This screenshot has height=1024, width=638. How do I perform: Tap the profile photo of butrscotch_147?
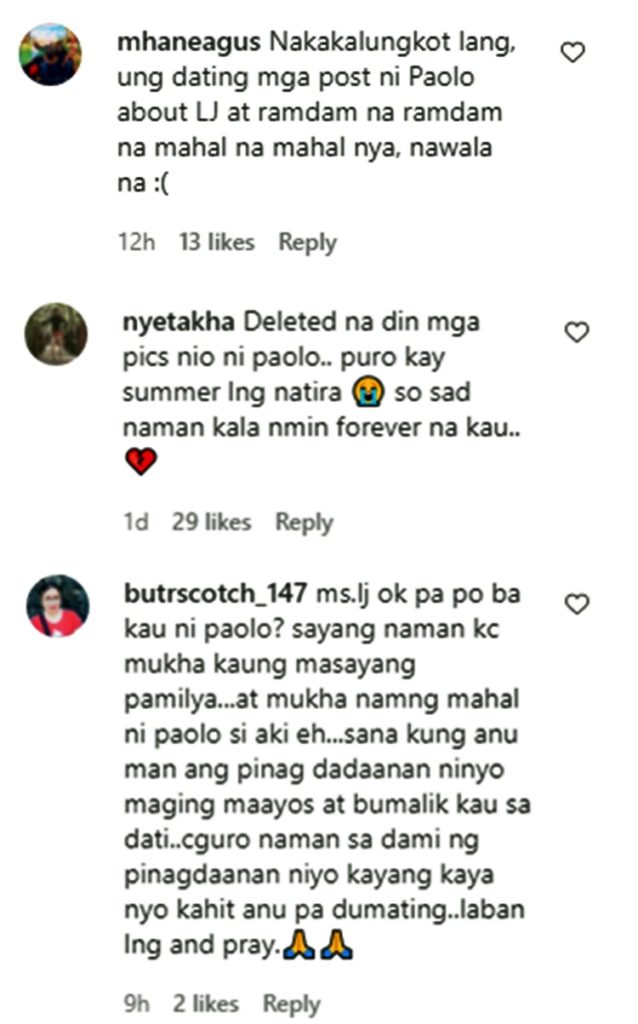coord(58,606)
